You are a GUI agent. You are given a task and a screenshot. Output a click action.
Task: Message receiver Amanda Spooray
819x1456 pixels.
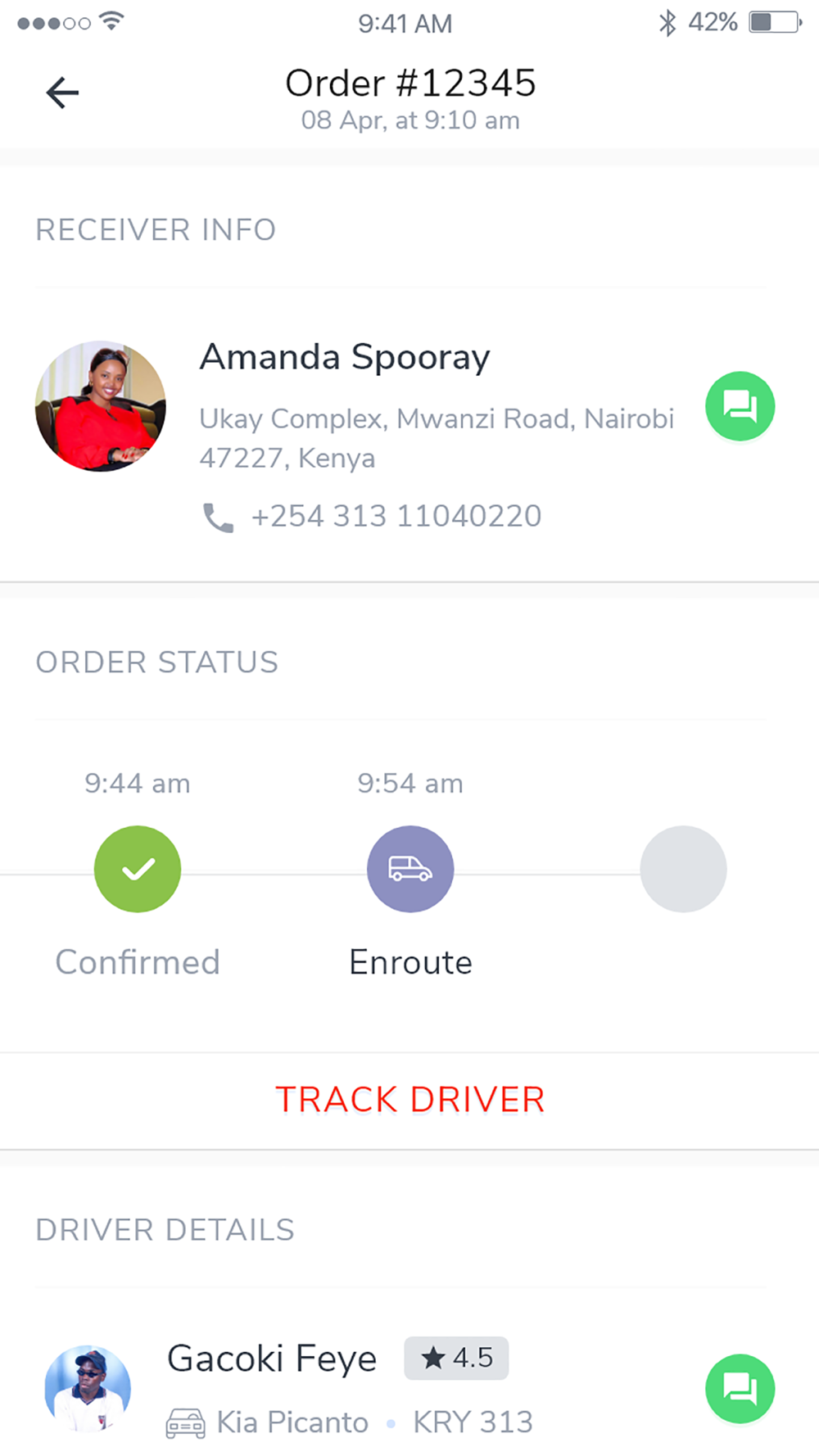point(740,406)
